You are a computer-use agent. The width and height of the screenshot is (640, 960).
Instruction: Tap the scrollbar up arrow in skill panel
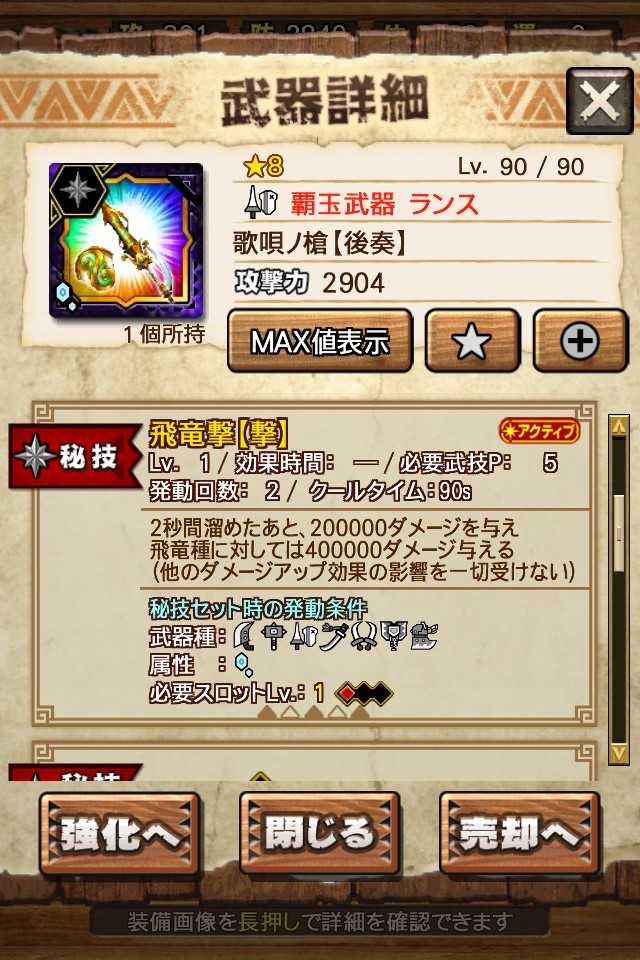point(619,428)
